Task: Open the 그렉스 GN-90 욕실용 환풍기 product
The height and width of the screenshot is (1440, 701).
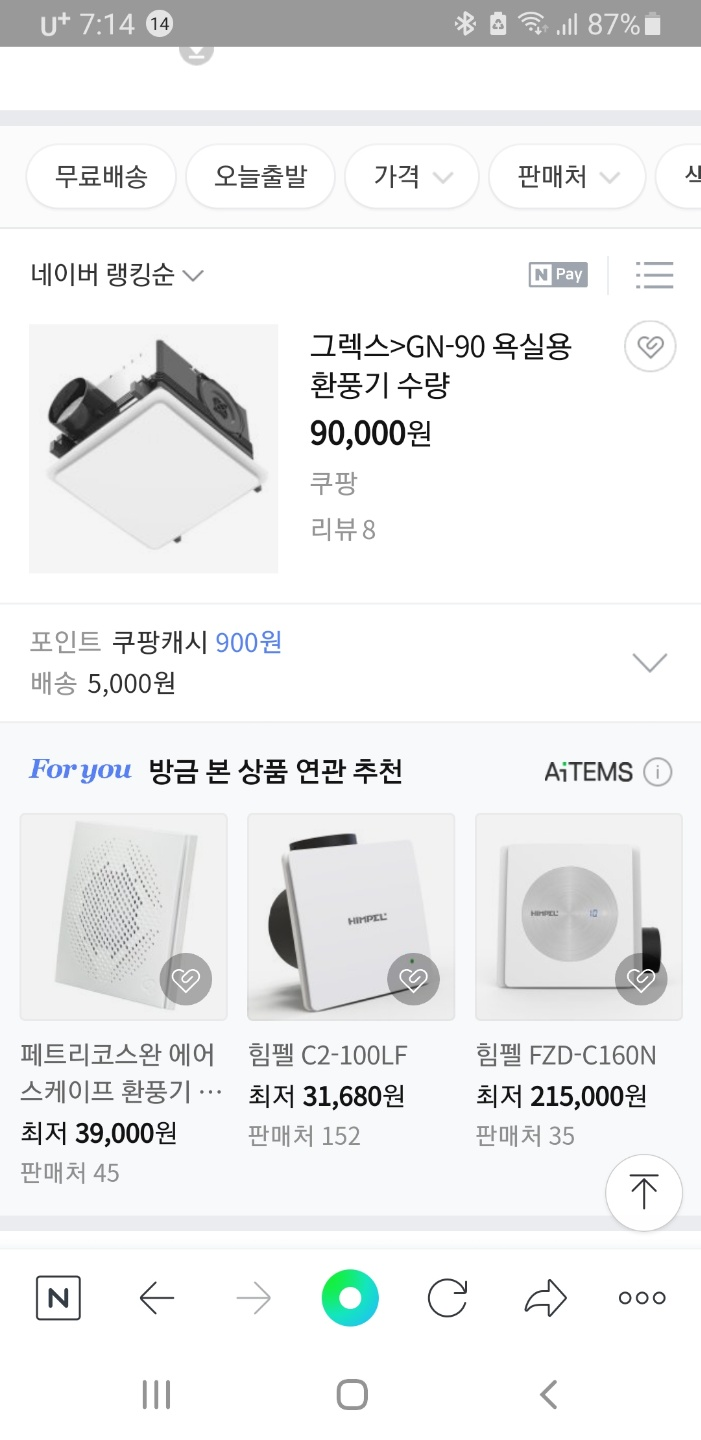Action: 440,364
